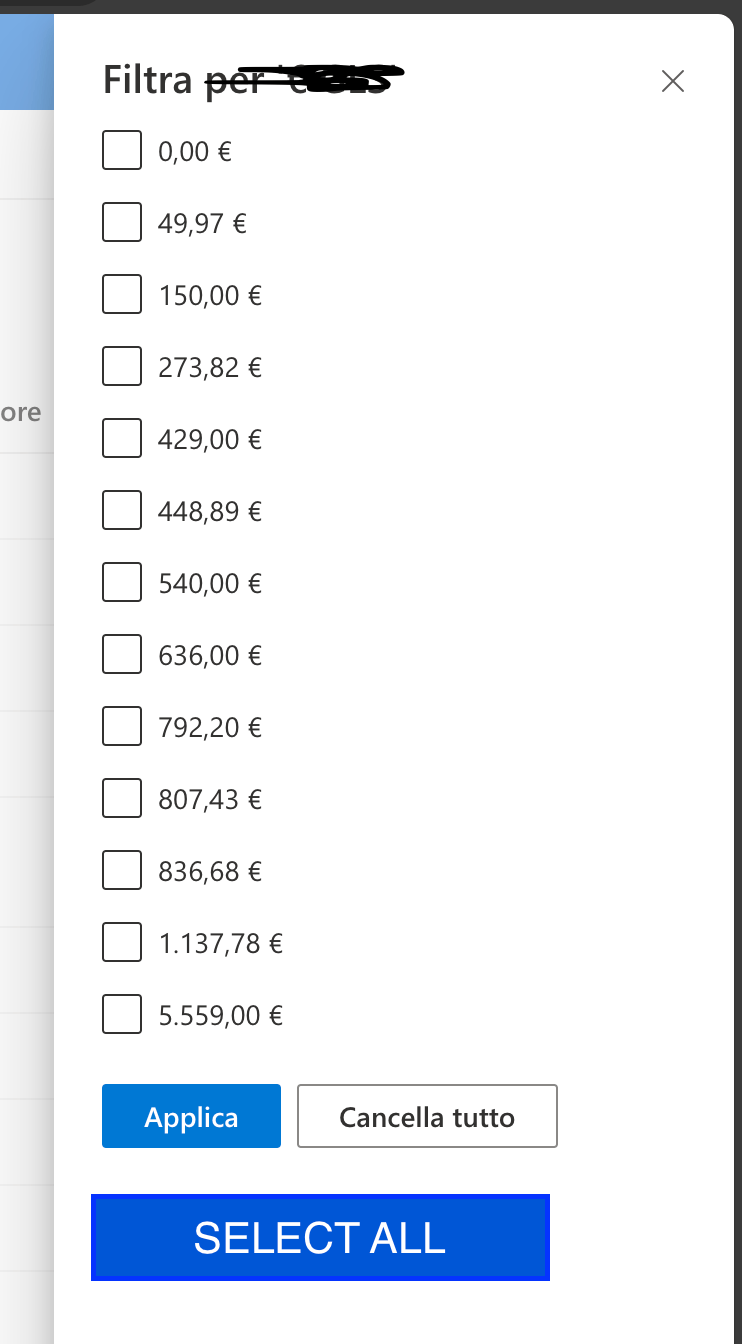Tick the 150,00 € option
The width and height of the screenshot is (742, 1344).
[122, 295]
